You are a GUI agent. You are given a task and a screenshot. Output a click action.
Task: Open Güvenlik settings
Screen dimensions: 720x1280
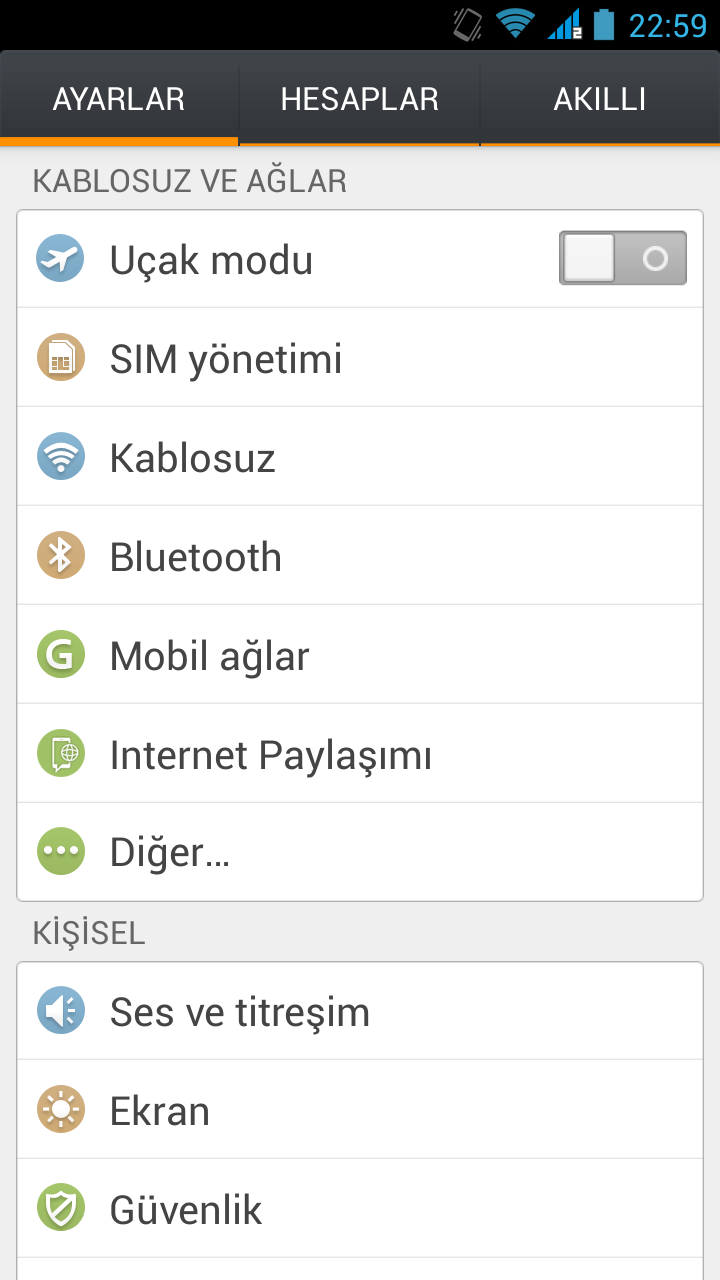click(x=360, y=1209)
